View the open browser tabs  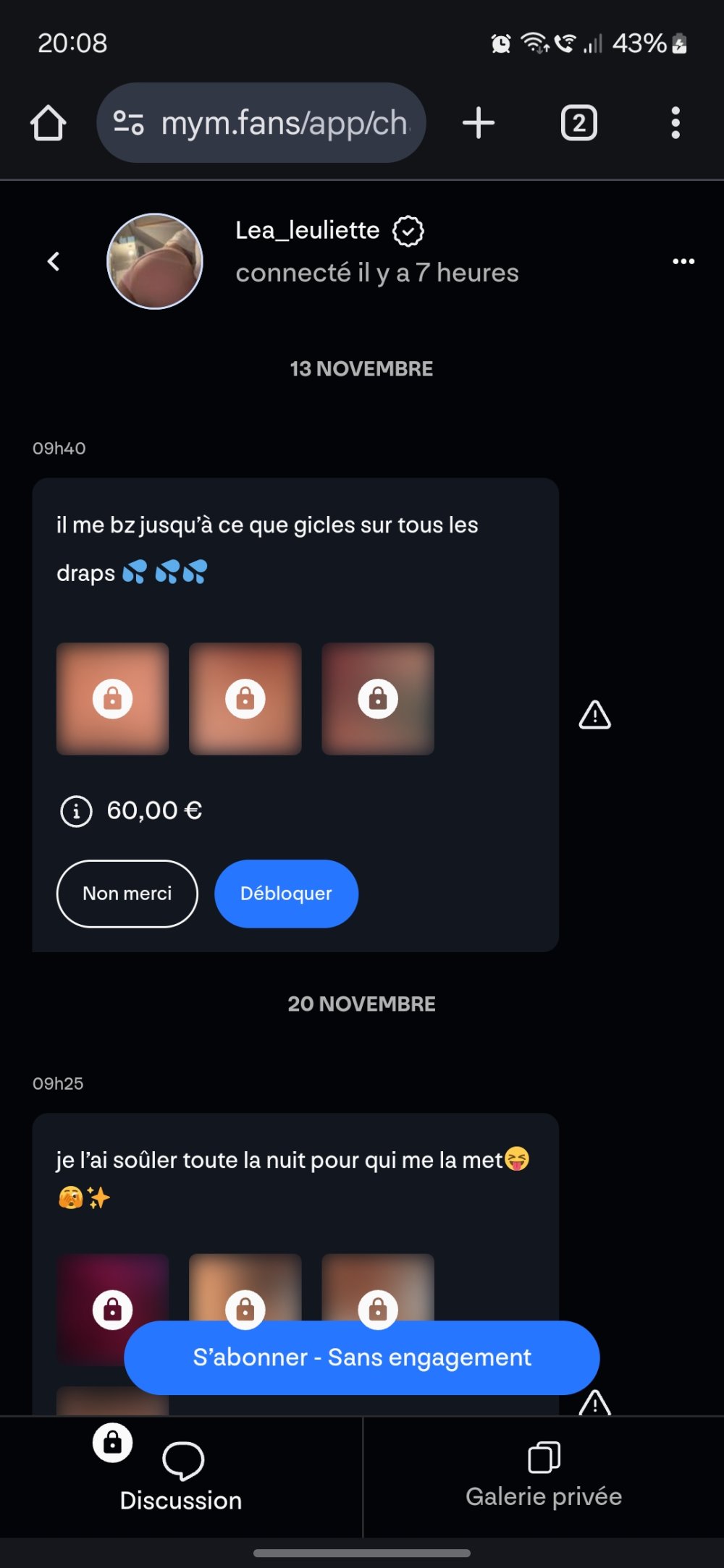click(578, 123)
